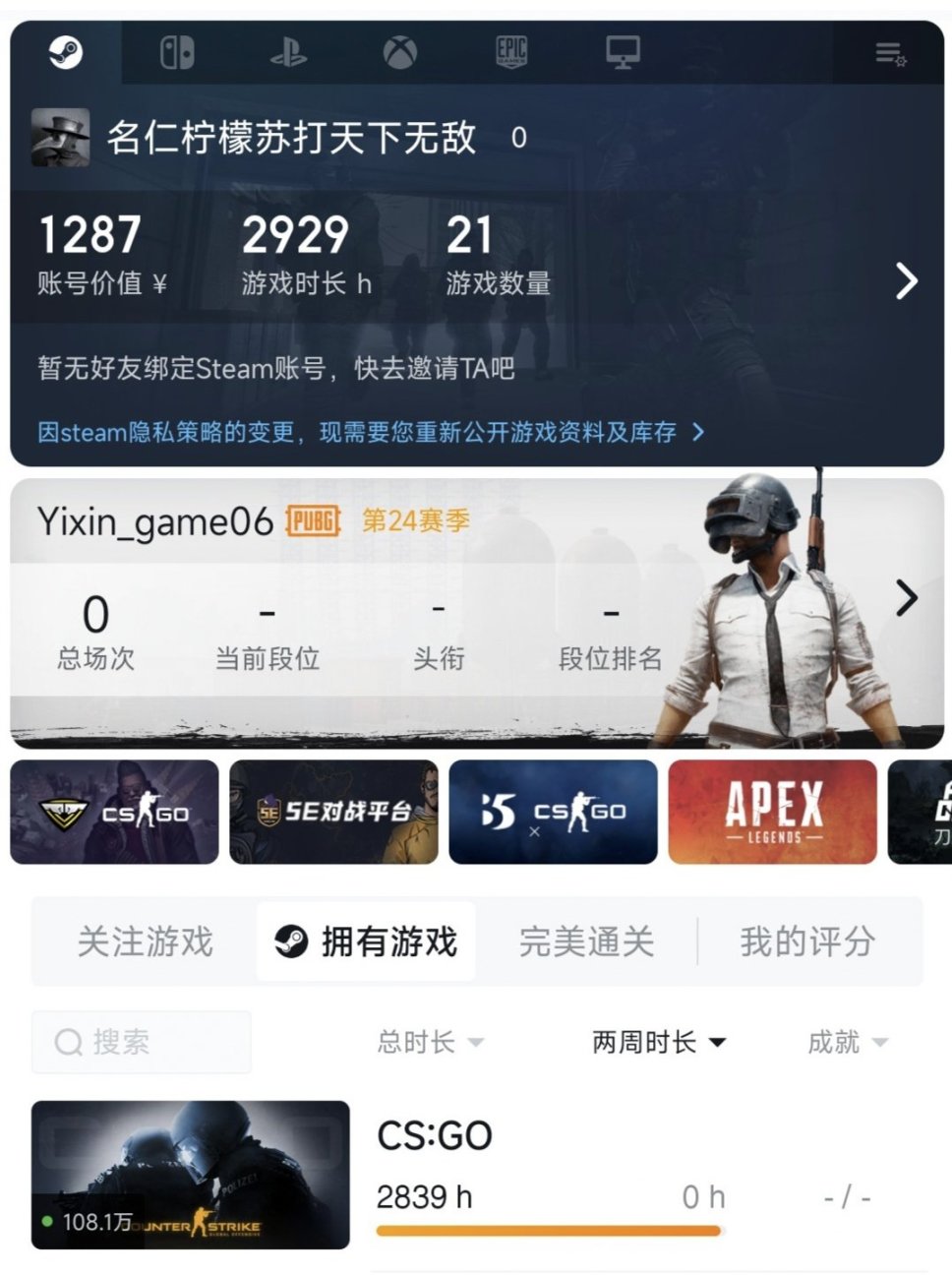
Task: Open Steam account details chevron
Action: pos(906,281)
